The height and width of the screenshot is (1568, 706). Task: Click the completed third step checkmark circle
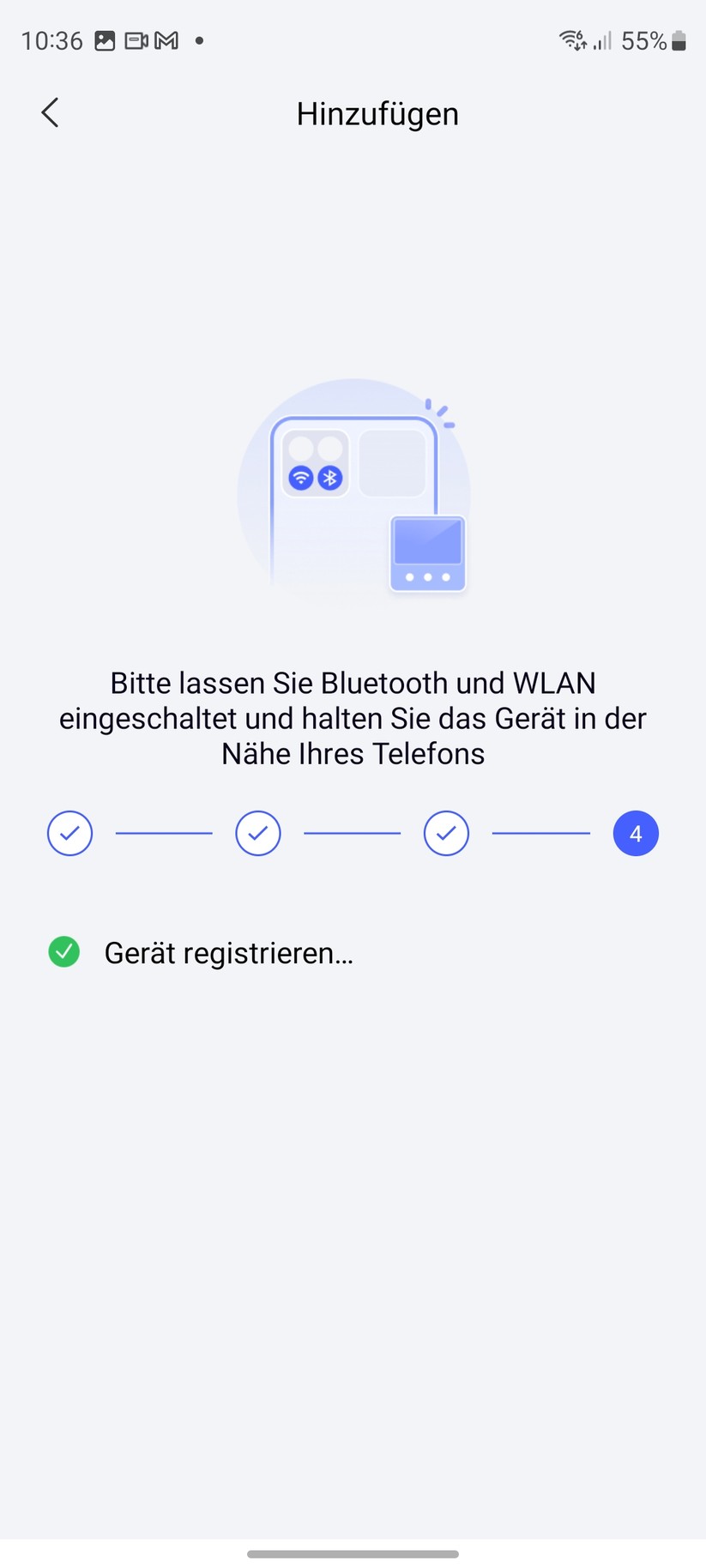[446, 833]
